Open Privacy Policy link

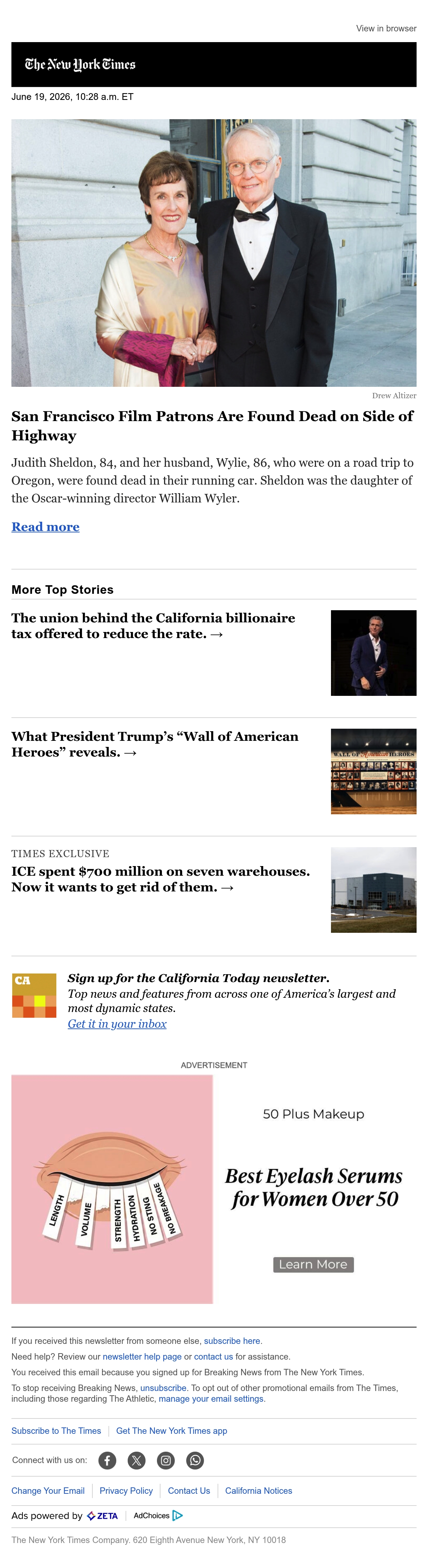point(127,1491)
